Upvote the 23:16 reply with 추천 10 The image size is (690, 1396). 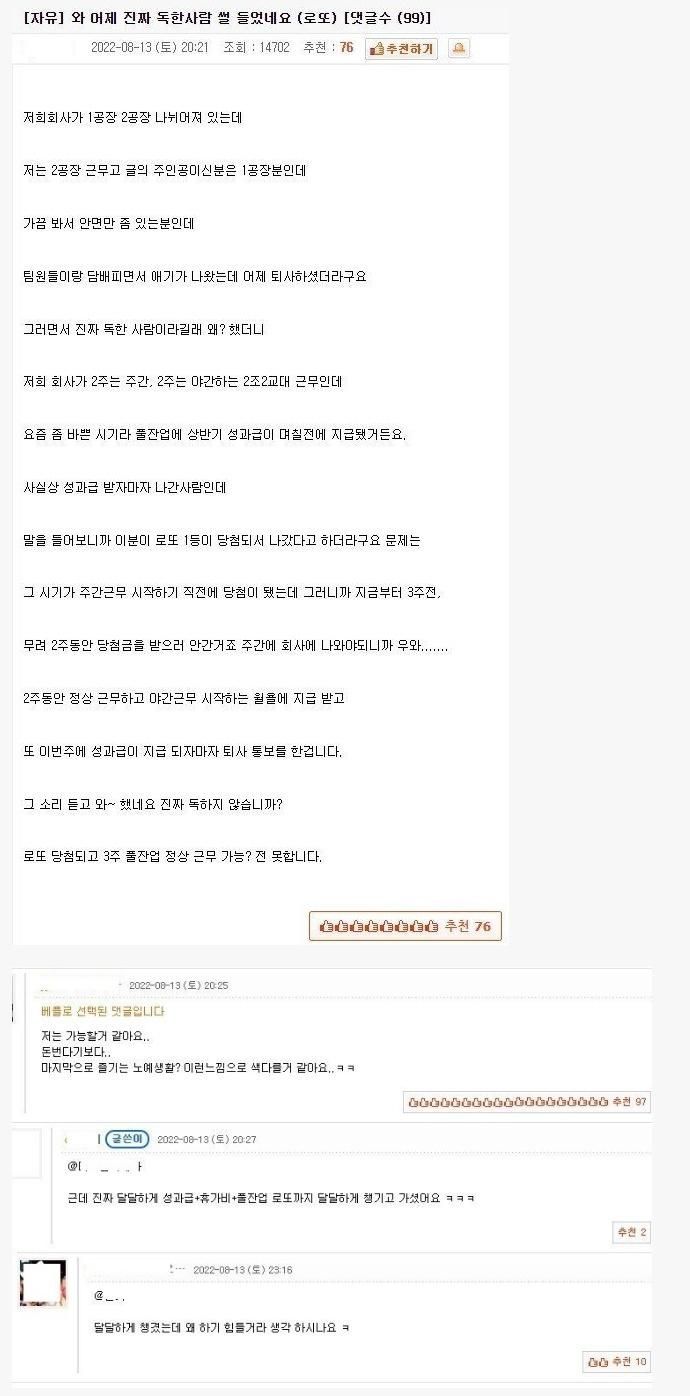point(617,1361)
